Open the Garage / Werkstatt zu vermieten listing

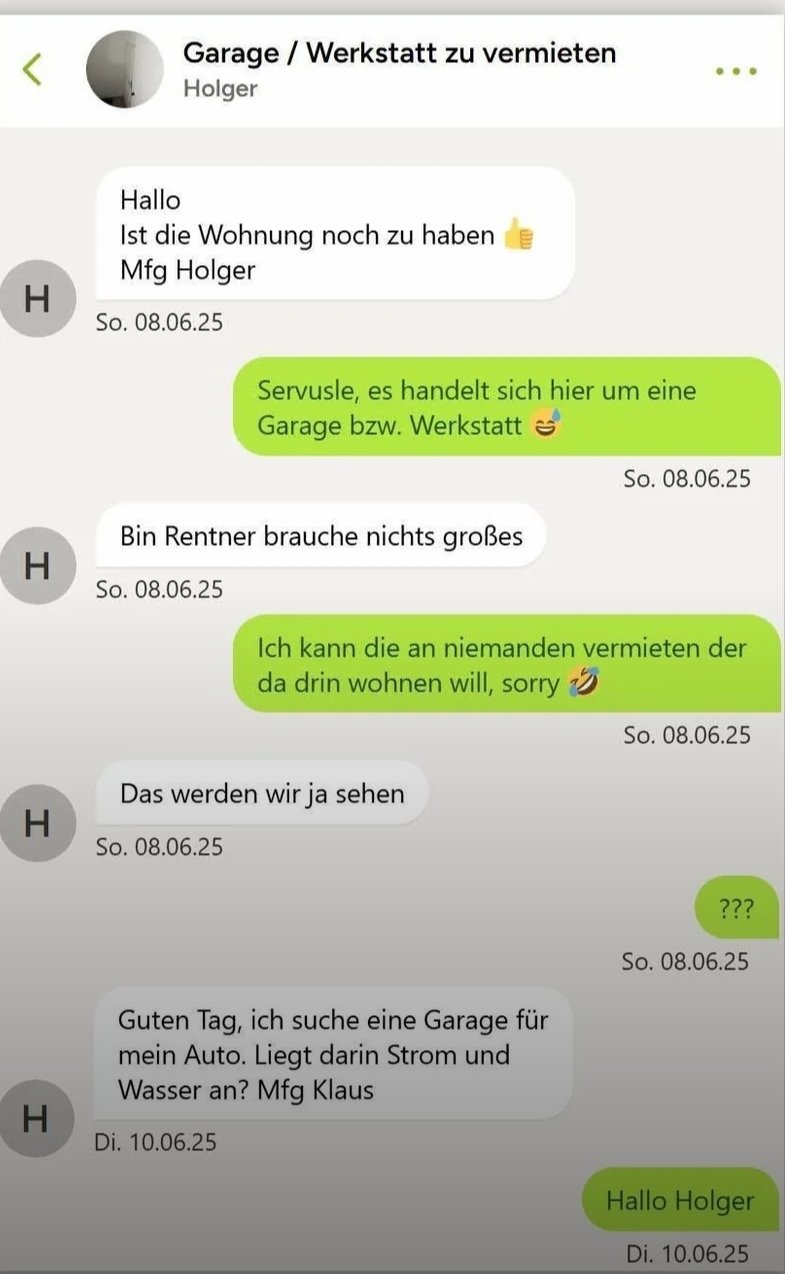(x=399, y=53)
